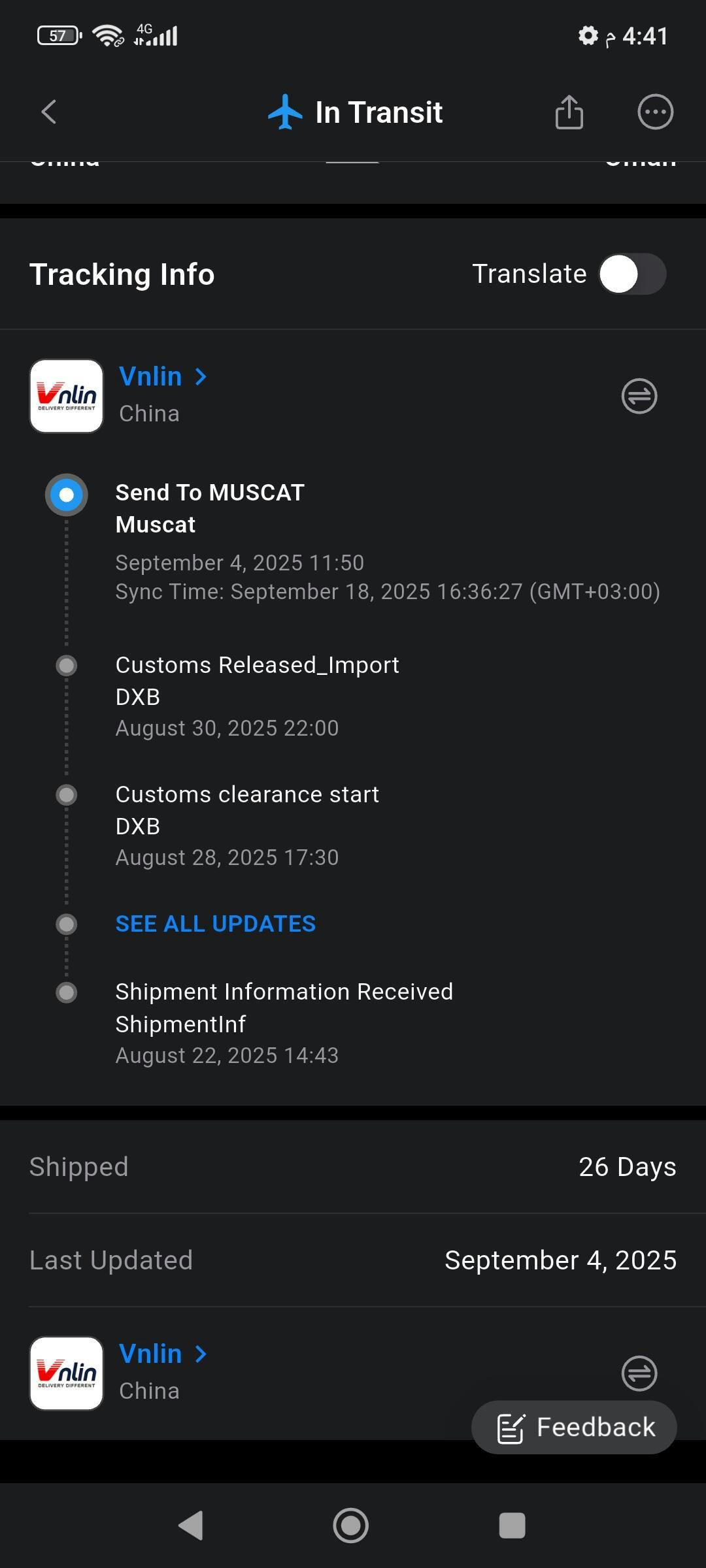Open the Feedback button

574,1427
